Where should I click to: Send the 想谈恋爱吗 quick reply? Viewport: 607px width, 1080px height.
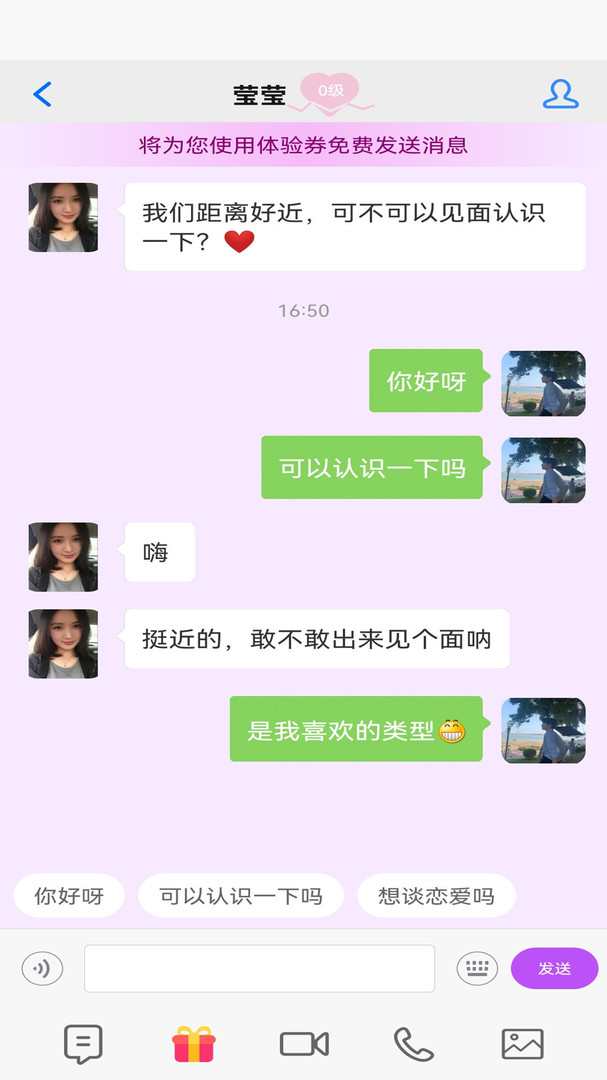[x=436, y=896]
